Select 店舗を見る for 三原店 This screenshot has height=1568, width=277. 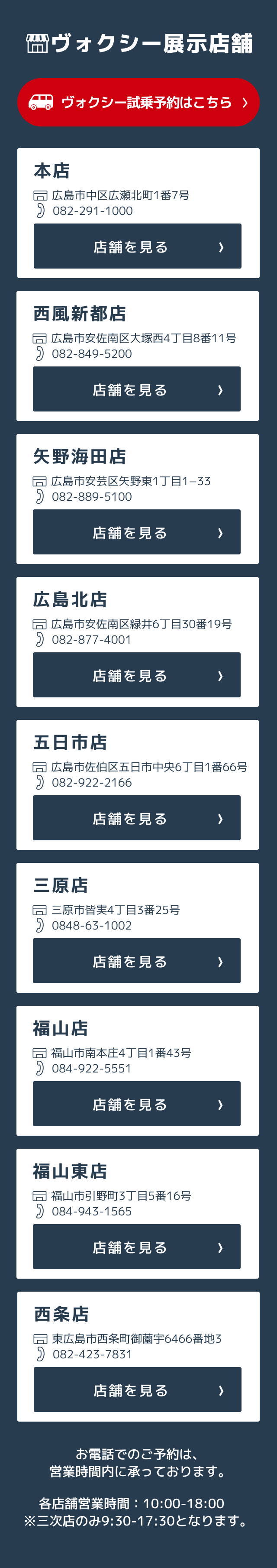point(137,961)
